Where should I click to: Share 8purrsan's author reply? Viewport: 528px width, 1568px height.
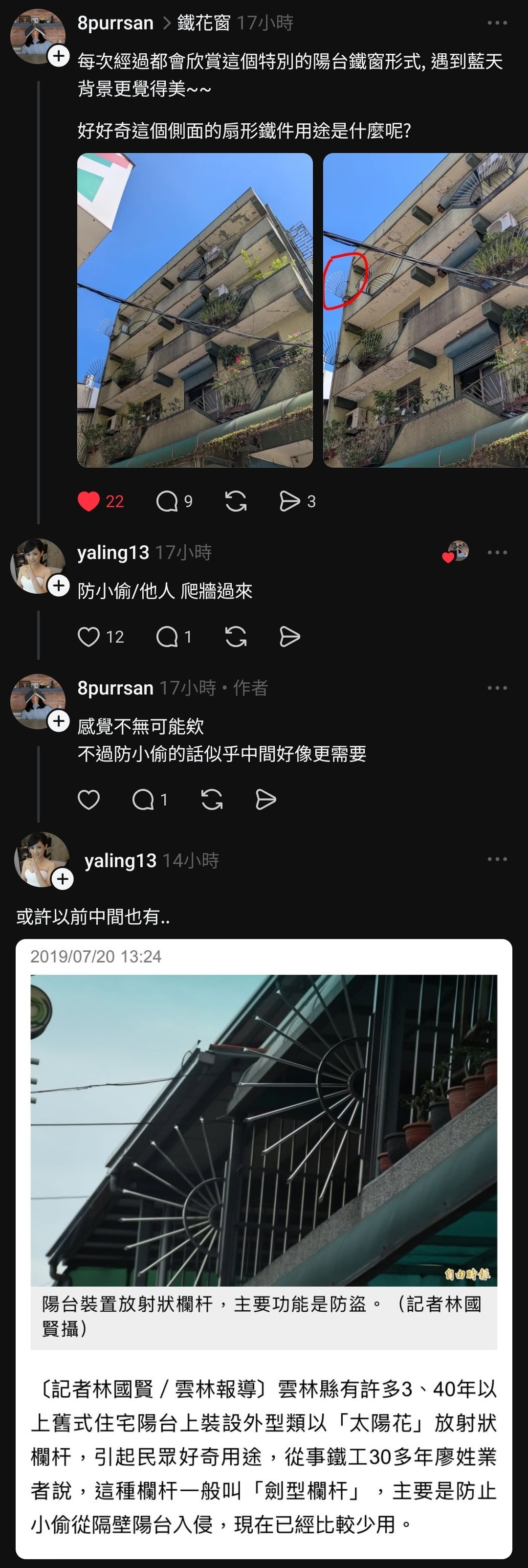[265, 799]
